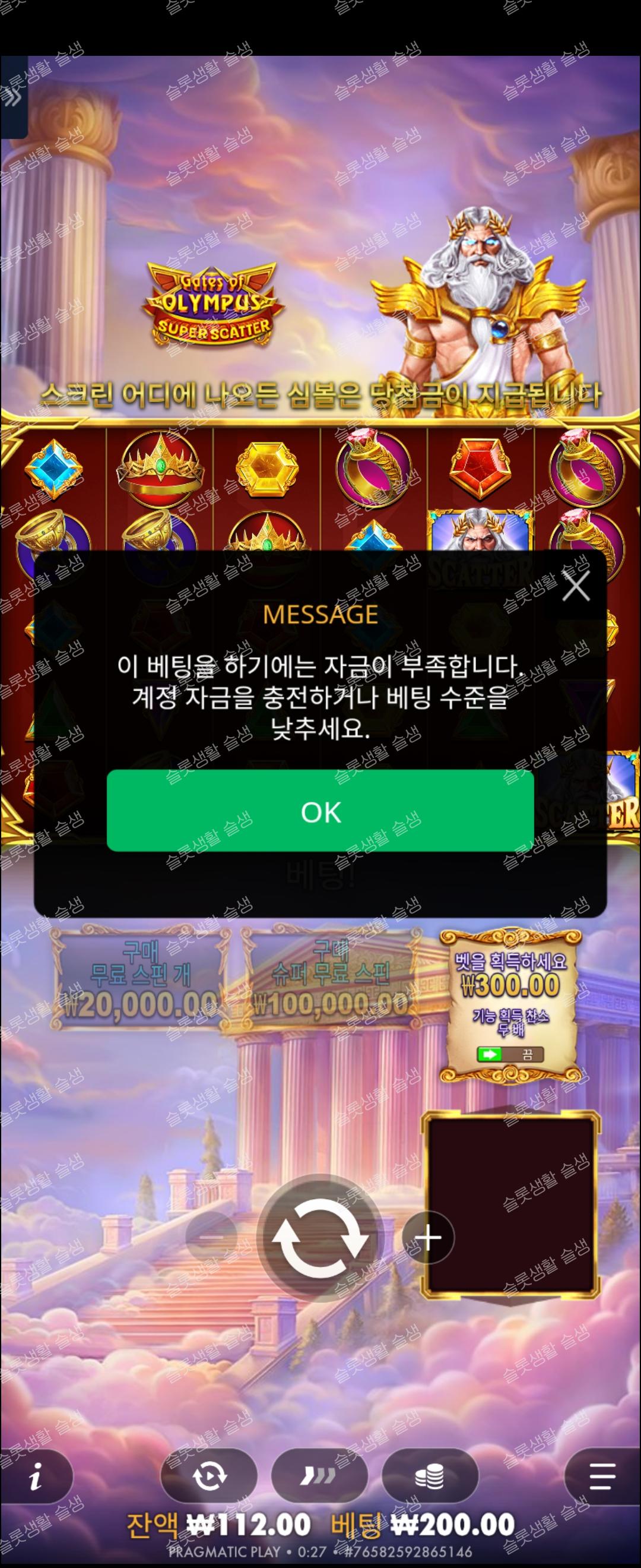Open the hamburger menu
Screen dimensions: 641x1568
coord(601,1477)
